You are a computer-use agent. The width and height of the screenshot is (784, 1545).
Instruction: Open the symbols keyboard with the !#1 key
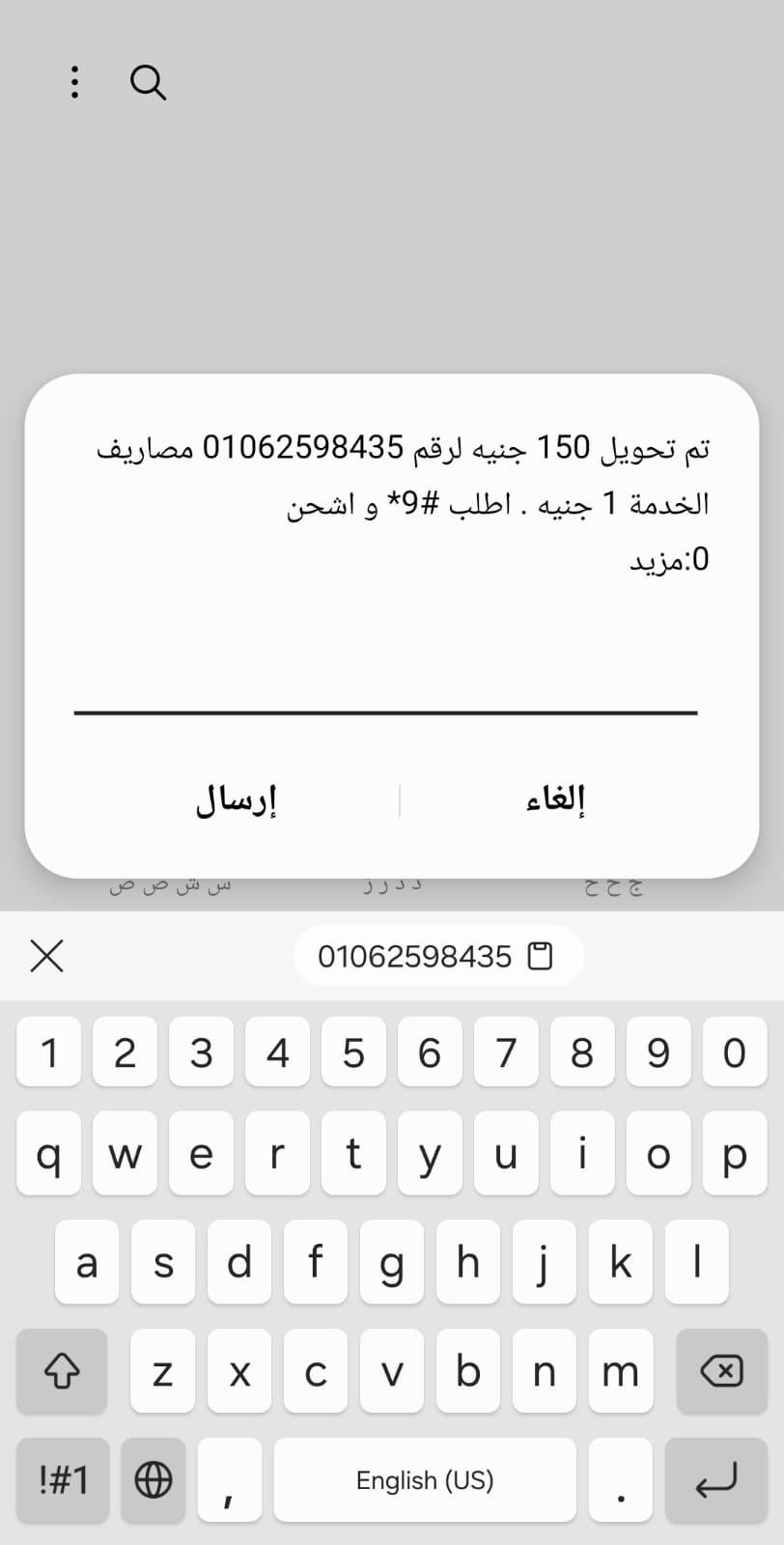click(61, 1479)
